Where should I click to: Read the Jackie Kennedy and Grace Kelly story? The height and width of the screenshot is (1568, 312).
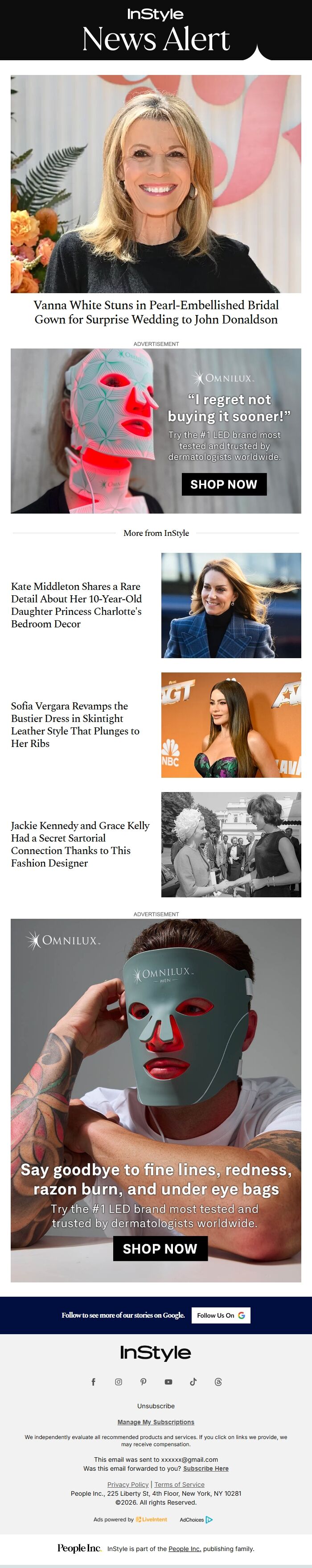80,844
